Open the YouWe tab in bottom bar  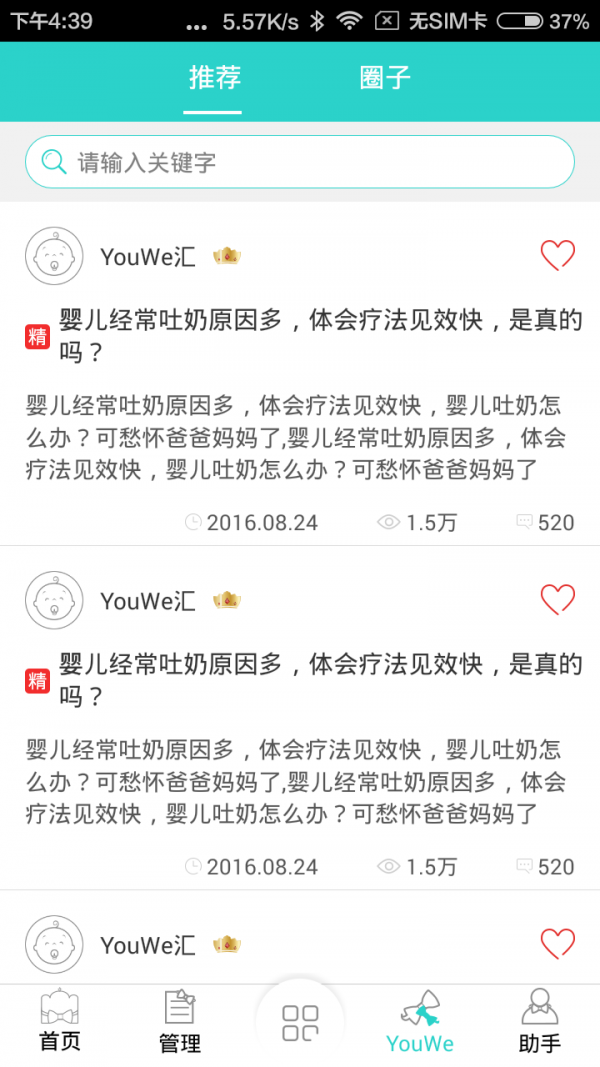pos(420,1022)
